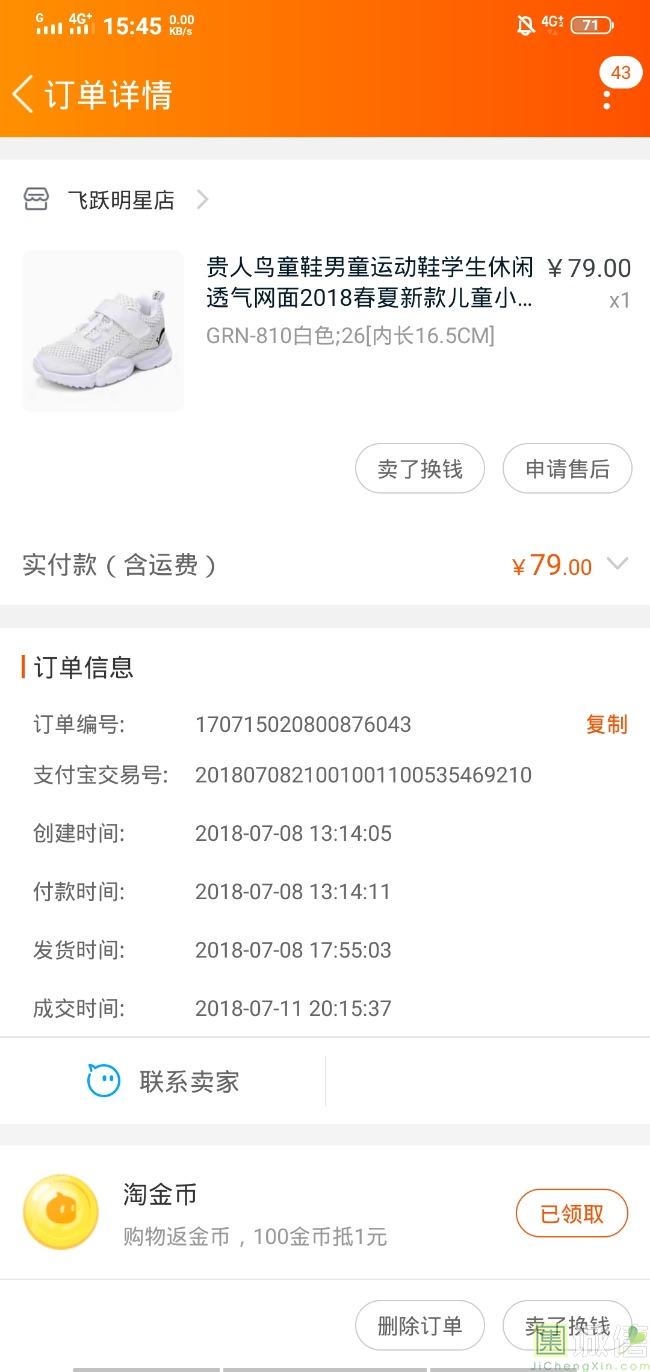Screen dimensions: 650x1372
Task: Go back from order details
Action: click(24, 95)
